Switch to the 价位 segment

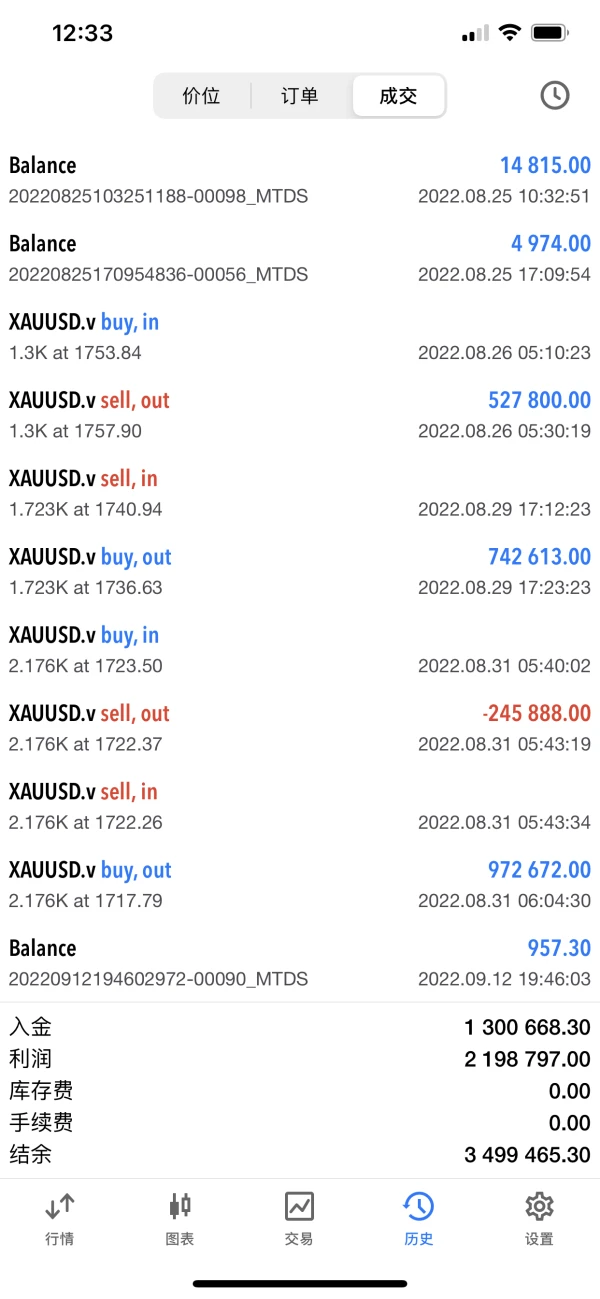[201, 97]
